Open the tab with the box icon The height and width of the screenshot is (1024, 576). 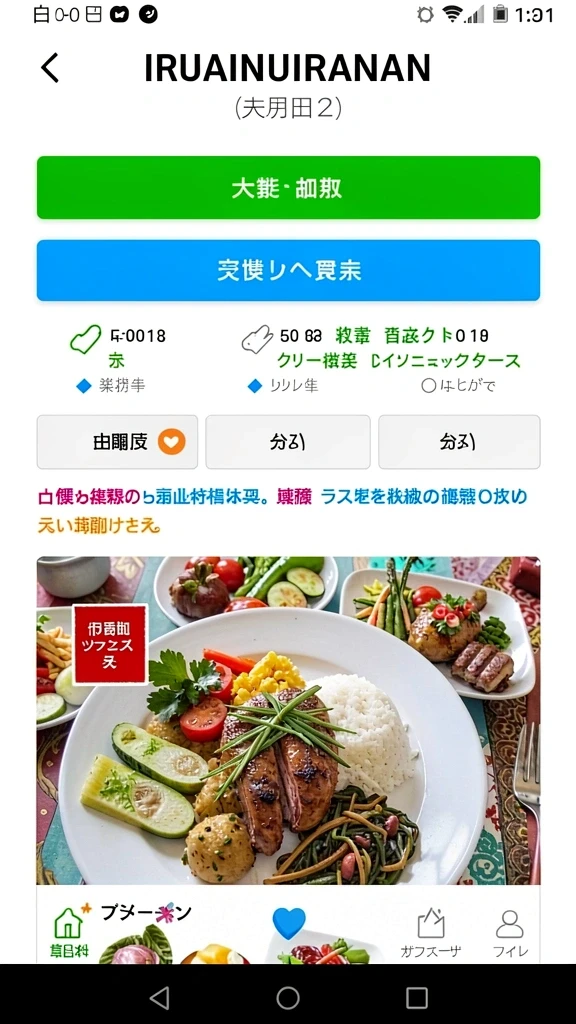[431, 933]
